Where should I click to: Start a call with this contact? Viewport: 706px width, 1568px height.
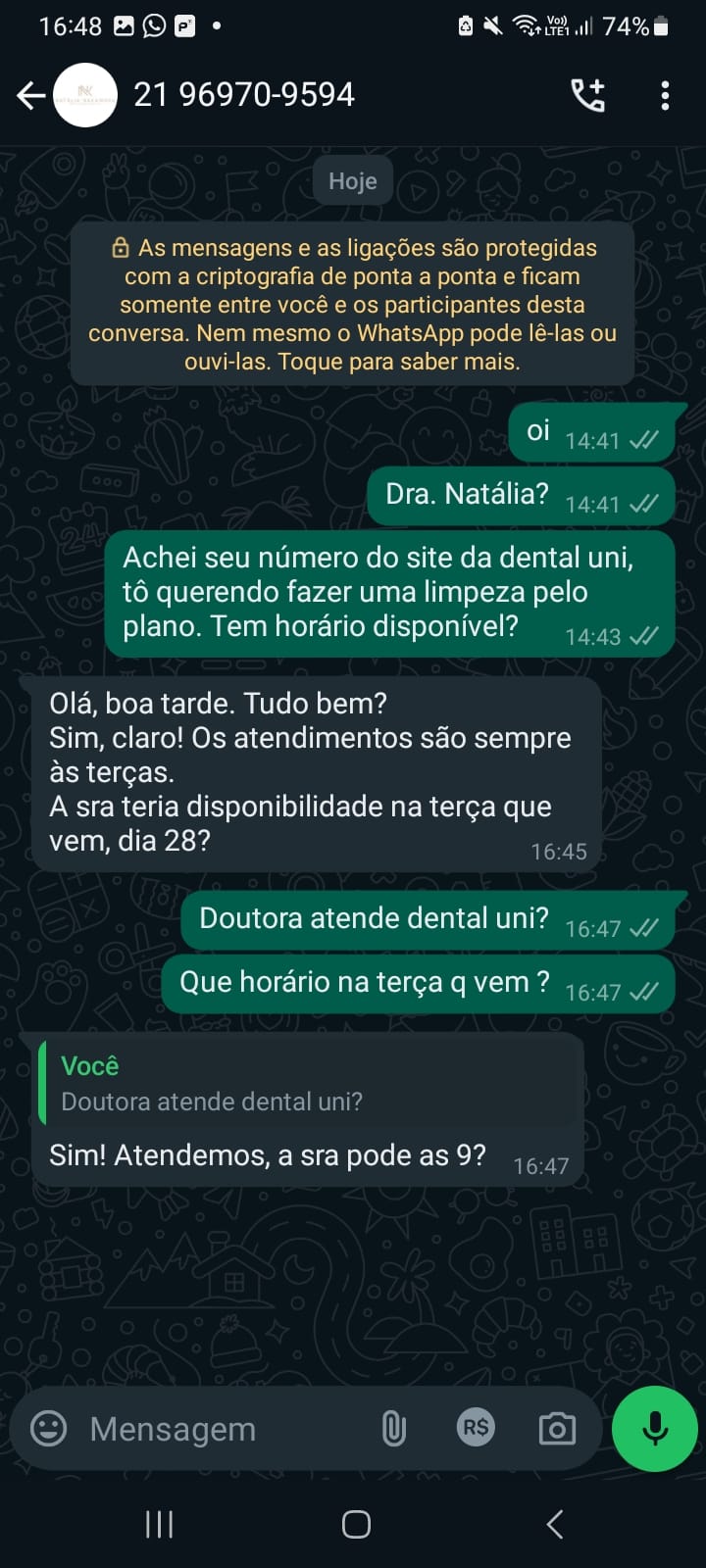(x=587, y=95)
